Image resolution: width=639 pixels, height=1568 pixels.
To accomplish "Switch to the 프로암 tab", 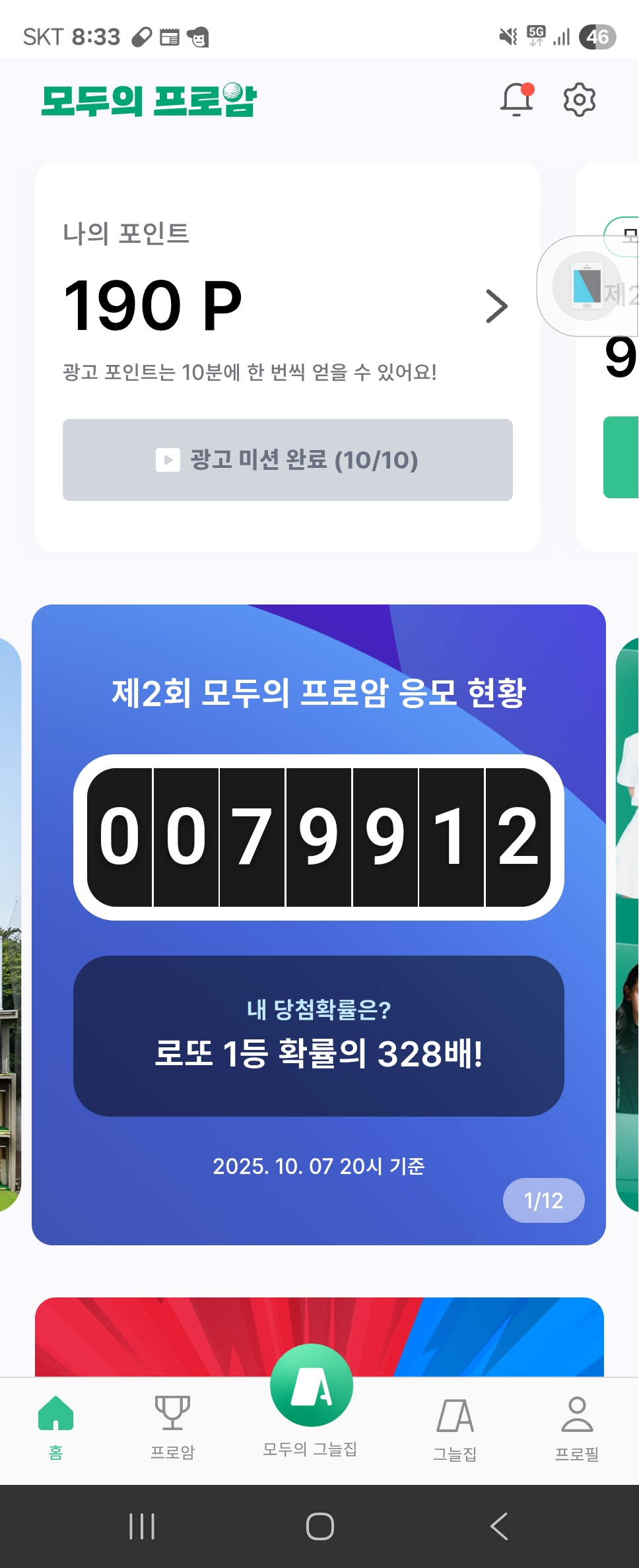I will (172, 1427).
